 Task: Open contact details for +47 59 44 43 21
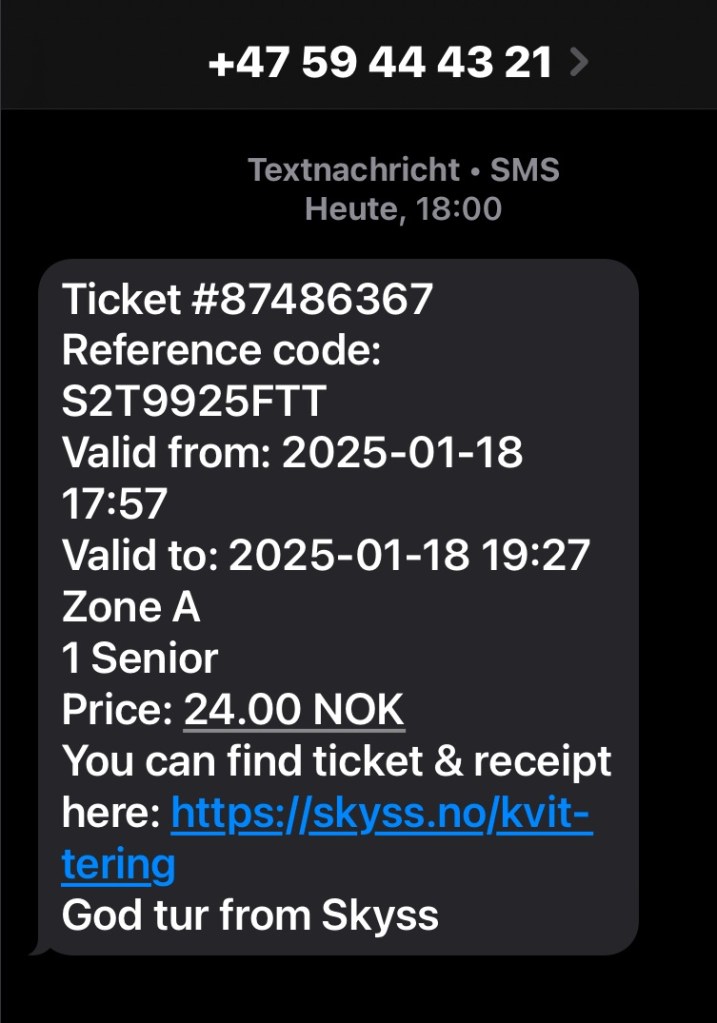396,63
